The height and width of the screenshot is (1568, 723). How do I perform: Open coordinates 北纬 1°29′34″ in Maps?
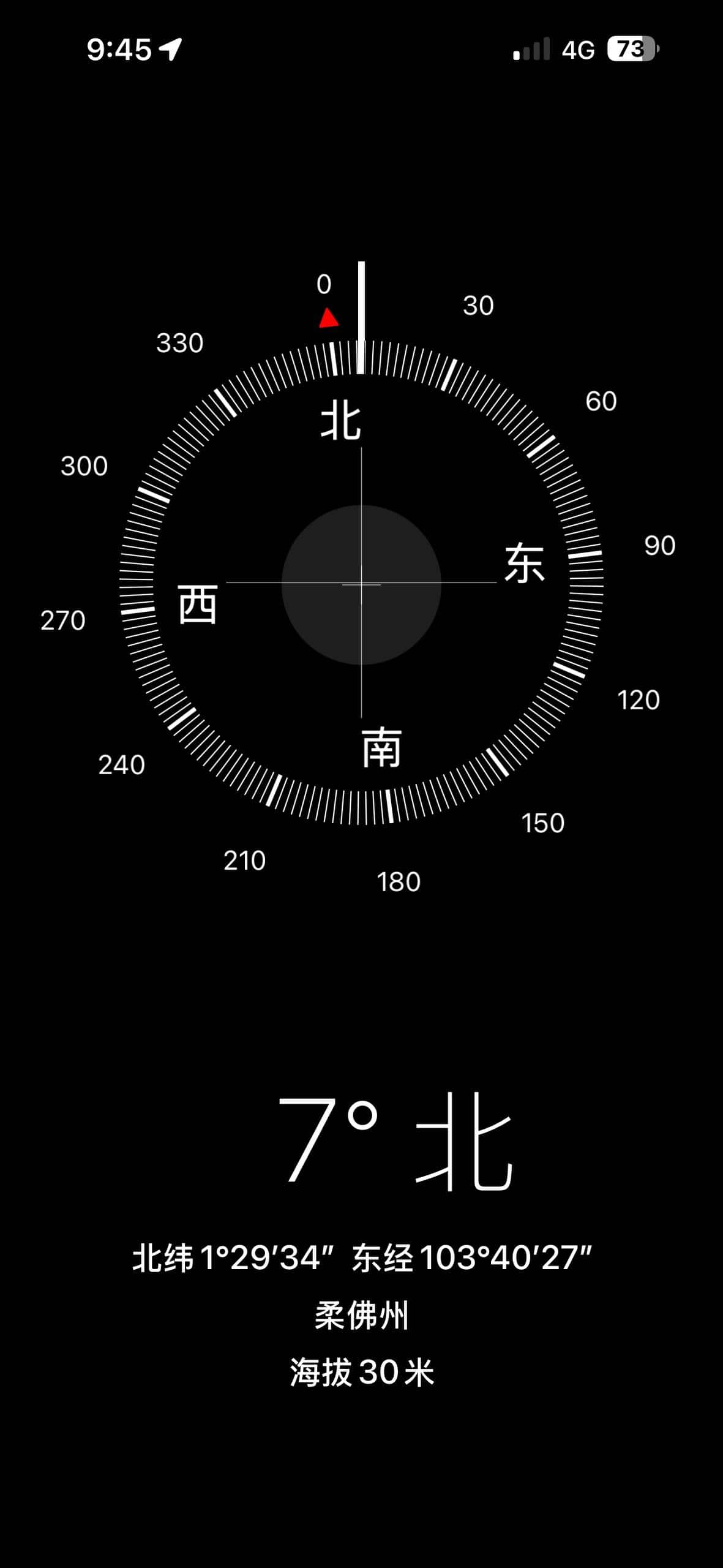click(x=361, y=1258)
